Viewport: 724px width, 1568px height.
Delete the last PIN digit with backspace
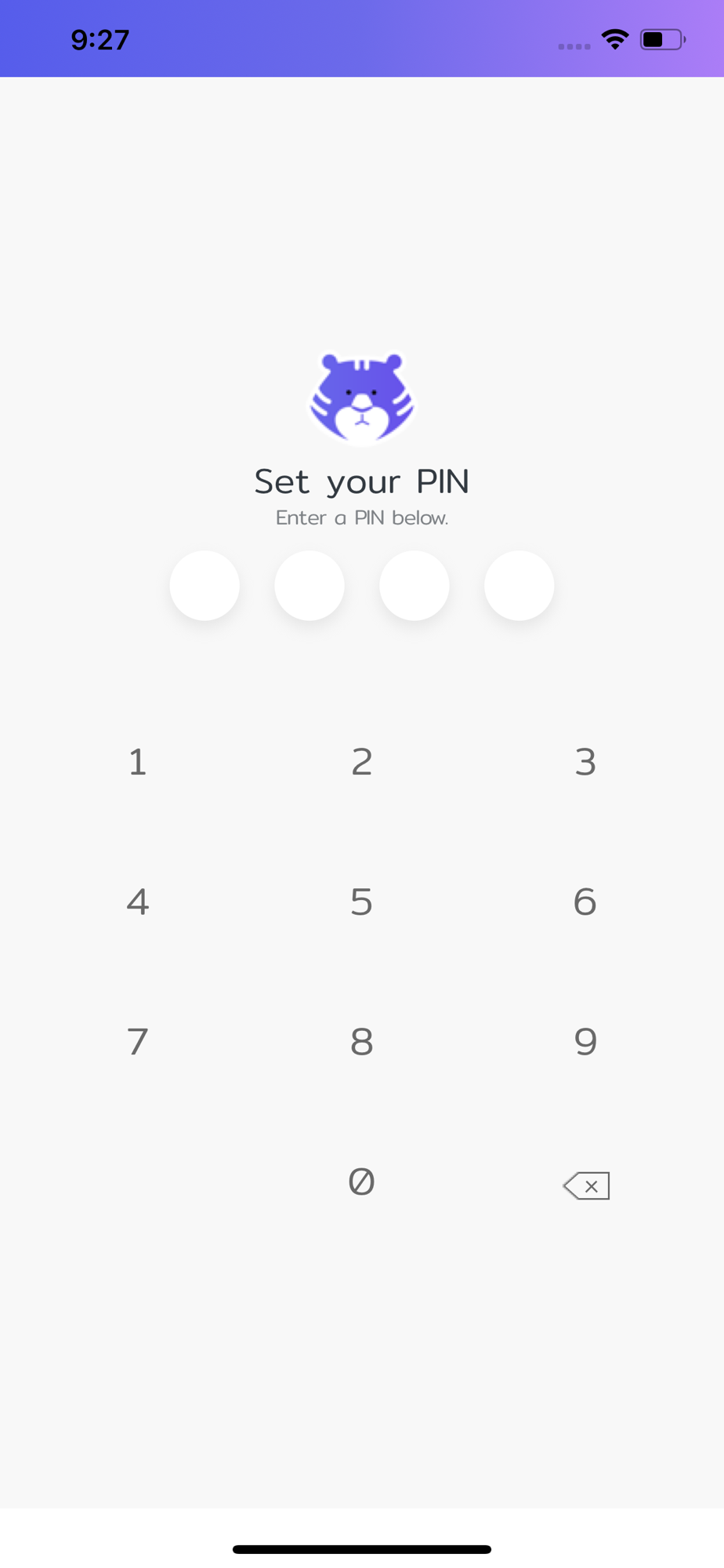[586, 1186]
